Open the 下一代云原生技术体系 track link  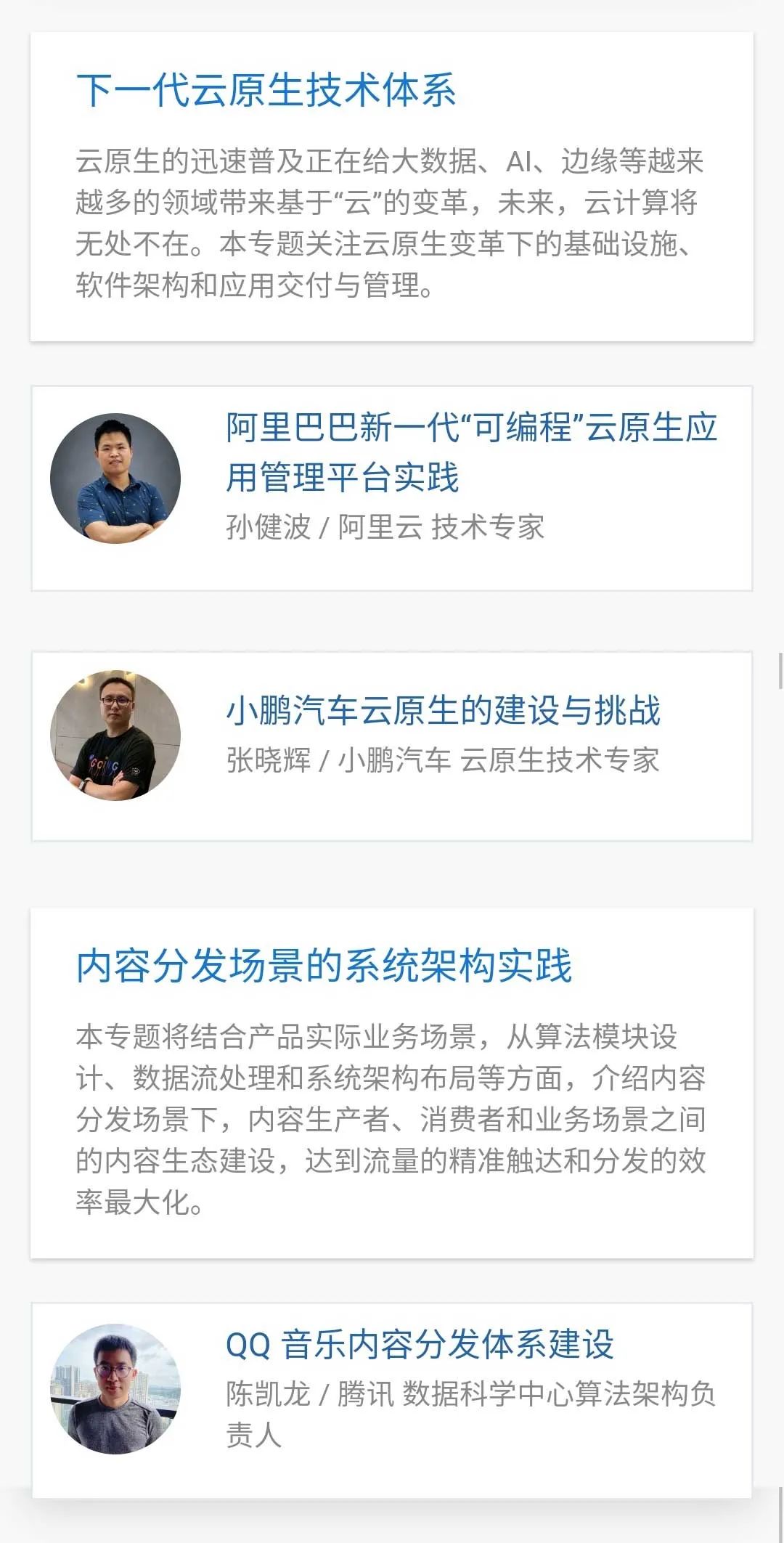coord(266,91)
